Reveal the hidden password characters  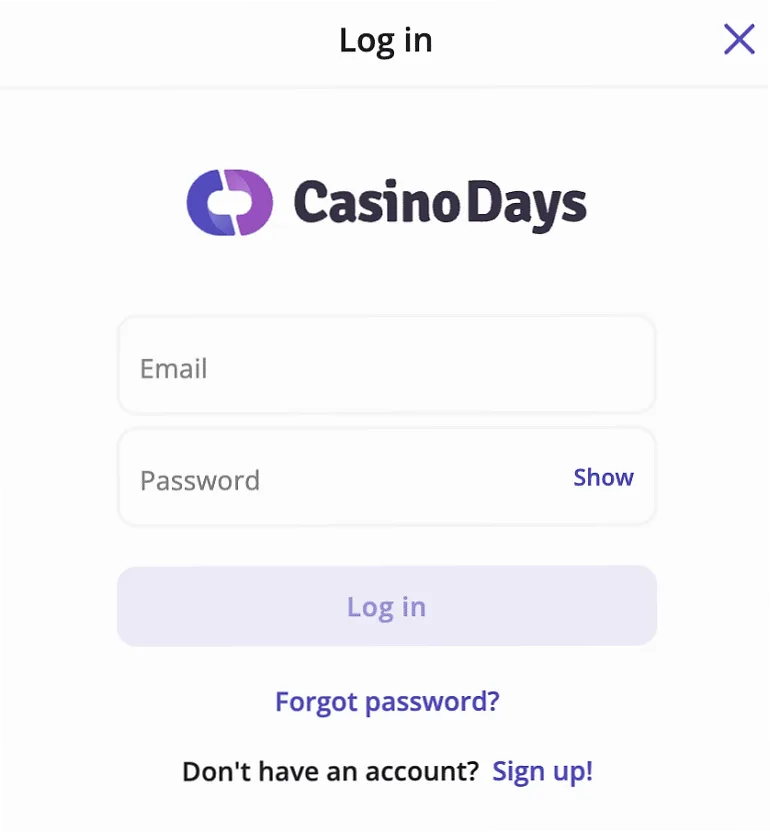coord(603,477)
